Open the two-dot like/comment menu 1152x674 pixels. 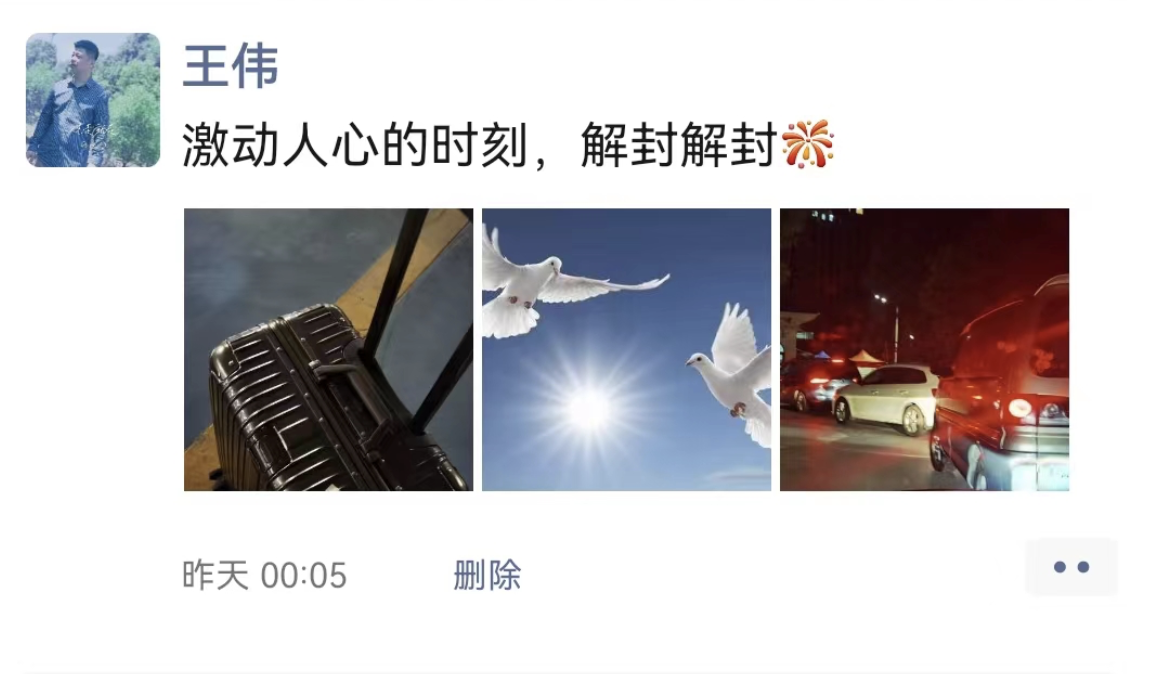(x=1071, y=567)
